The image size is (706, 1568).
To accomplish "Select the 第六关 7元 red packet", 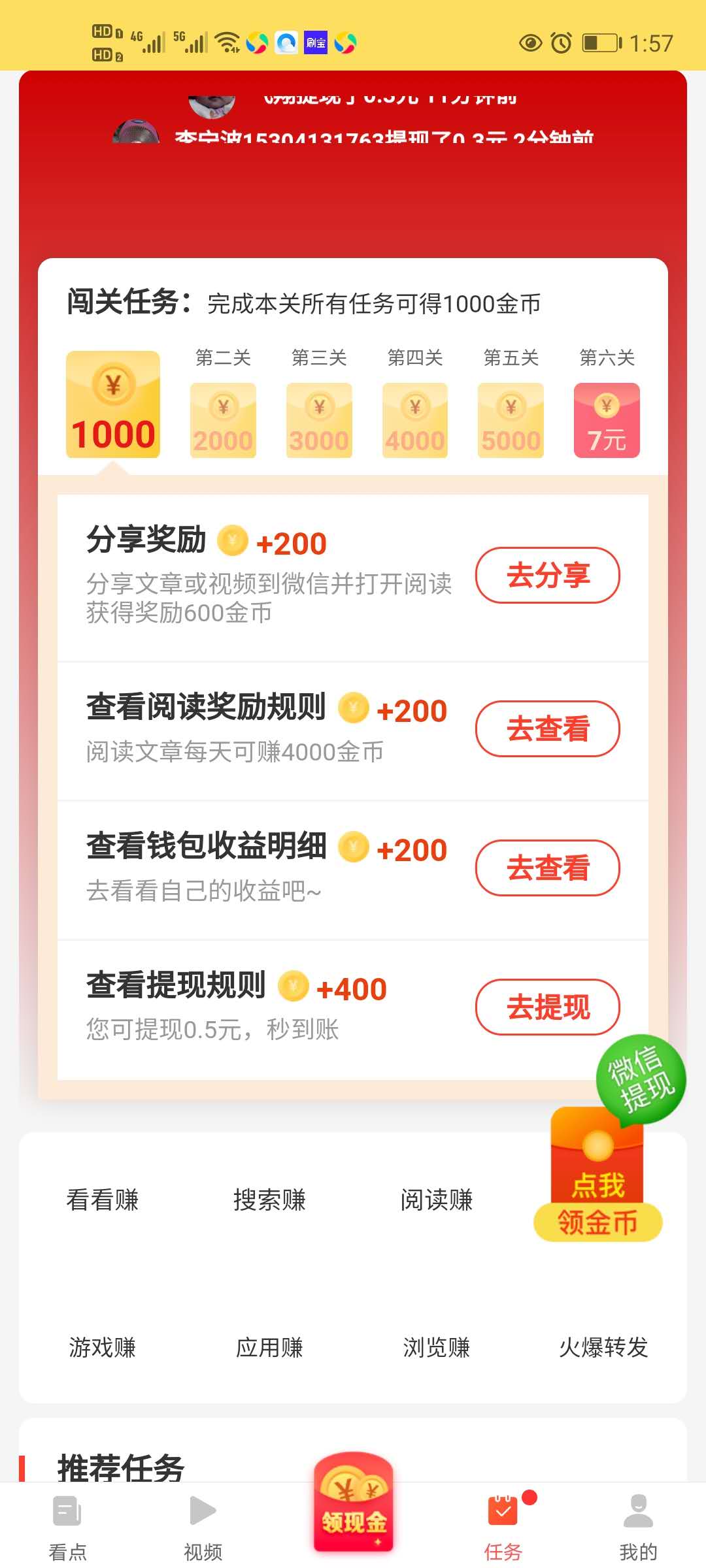I will pos(606,419).
